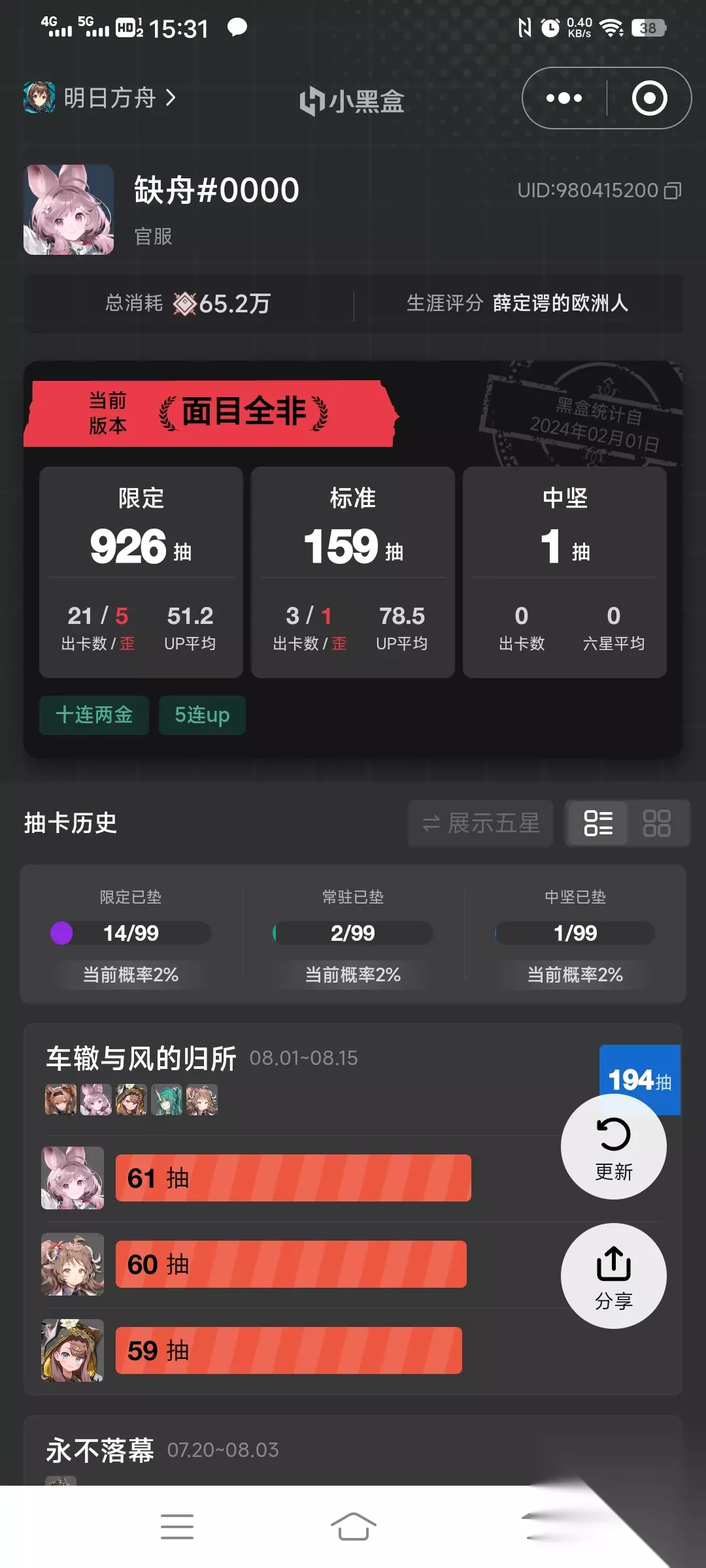This screenshot has height=1568, width=706.
Task: Open the 标准 159抽 stats card
Action: click(x=353, y=572)
